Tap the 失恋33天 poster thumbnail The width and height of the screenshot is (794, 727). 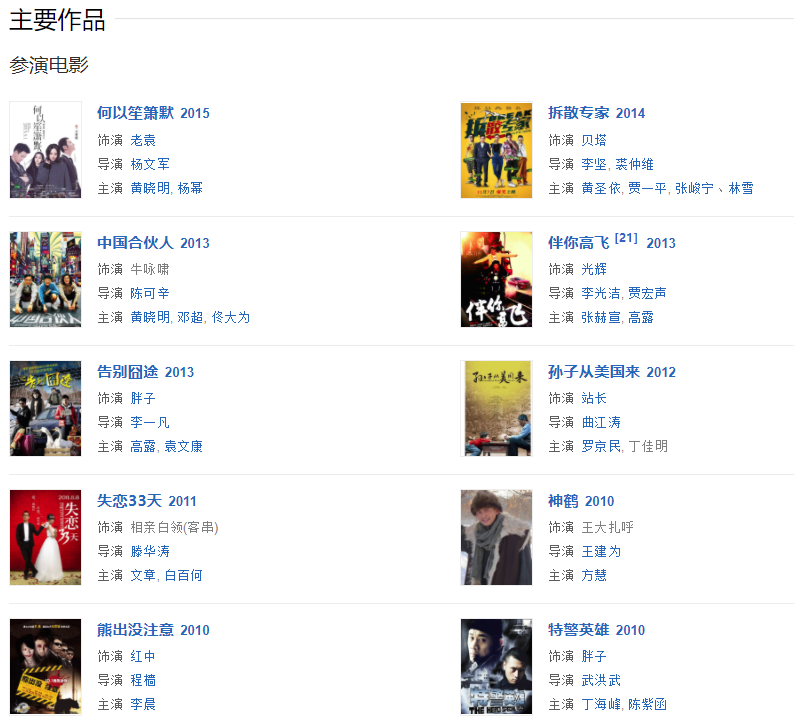coord(45,537)
